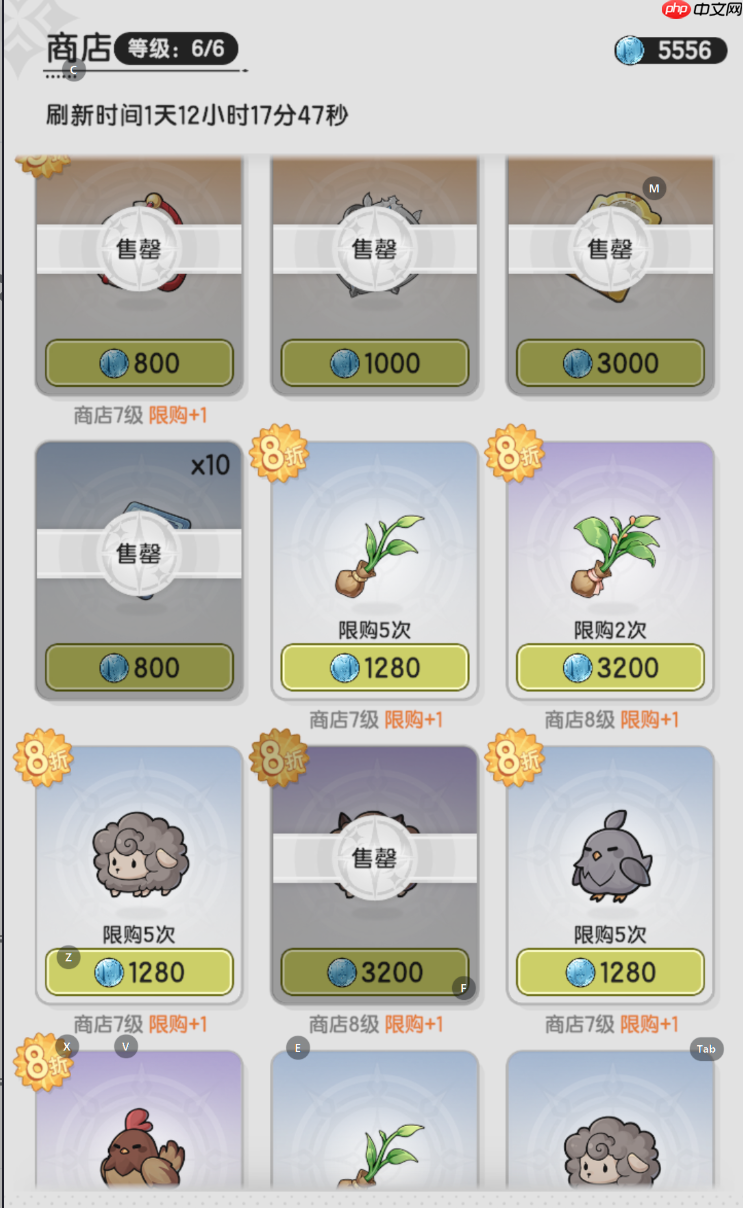Screen dimensions: 743x1208
Task: Select the gray bird pet icon
Action: (x=610, y=855)
